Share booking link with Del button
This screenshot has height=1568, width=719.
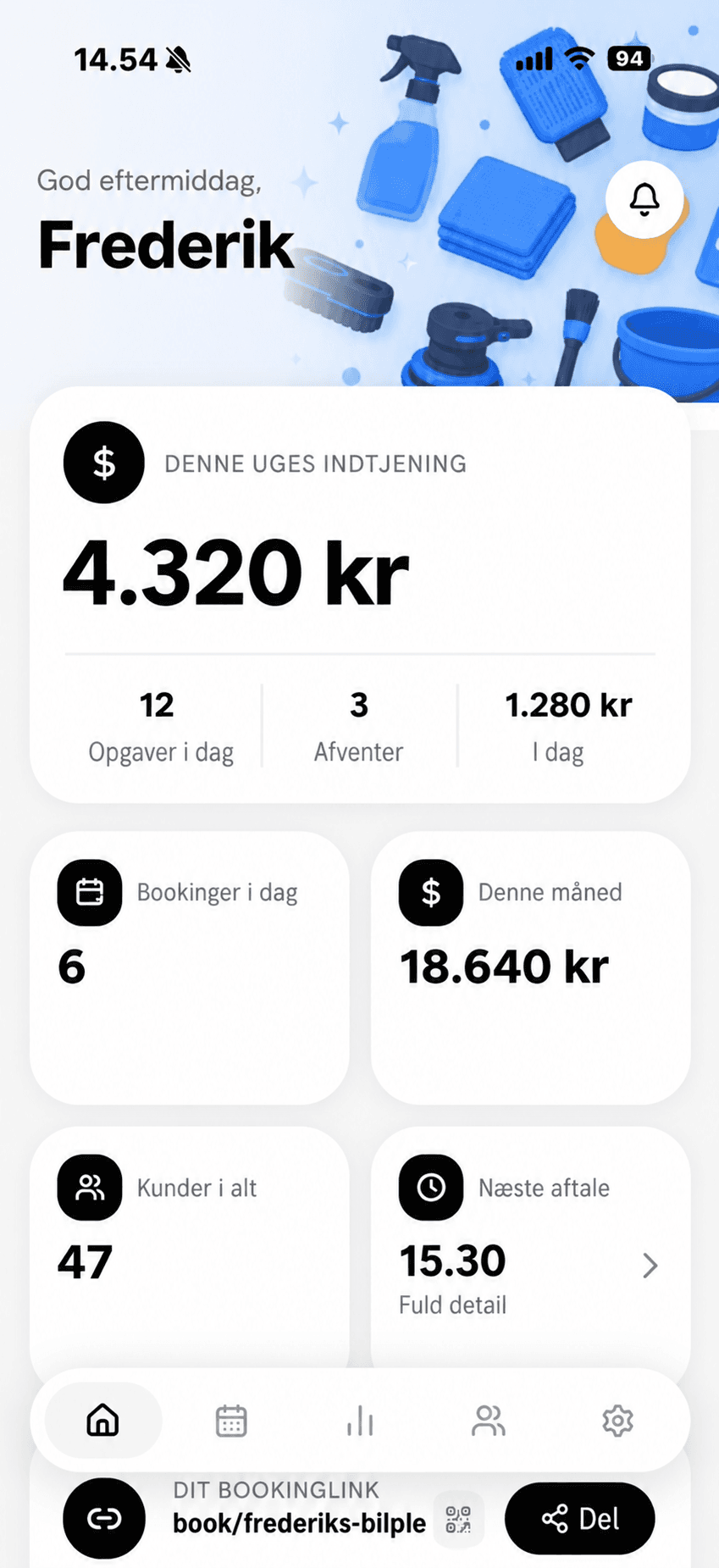tap(580, 1519)
